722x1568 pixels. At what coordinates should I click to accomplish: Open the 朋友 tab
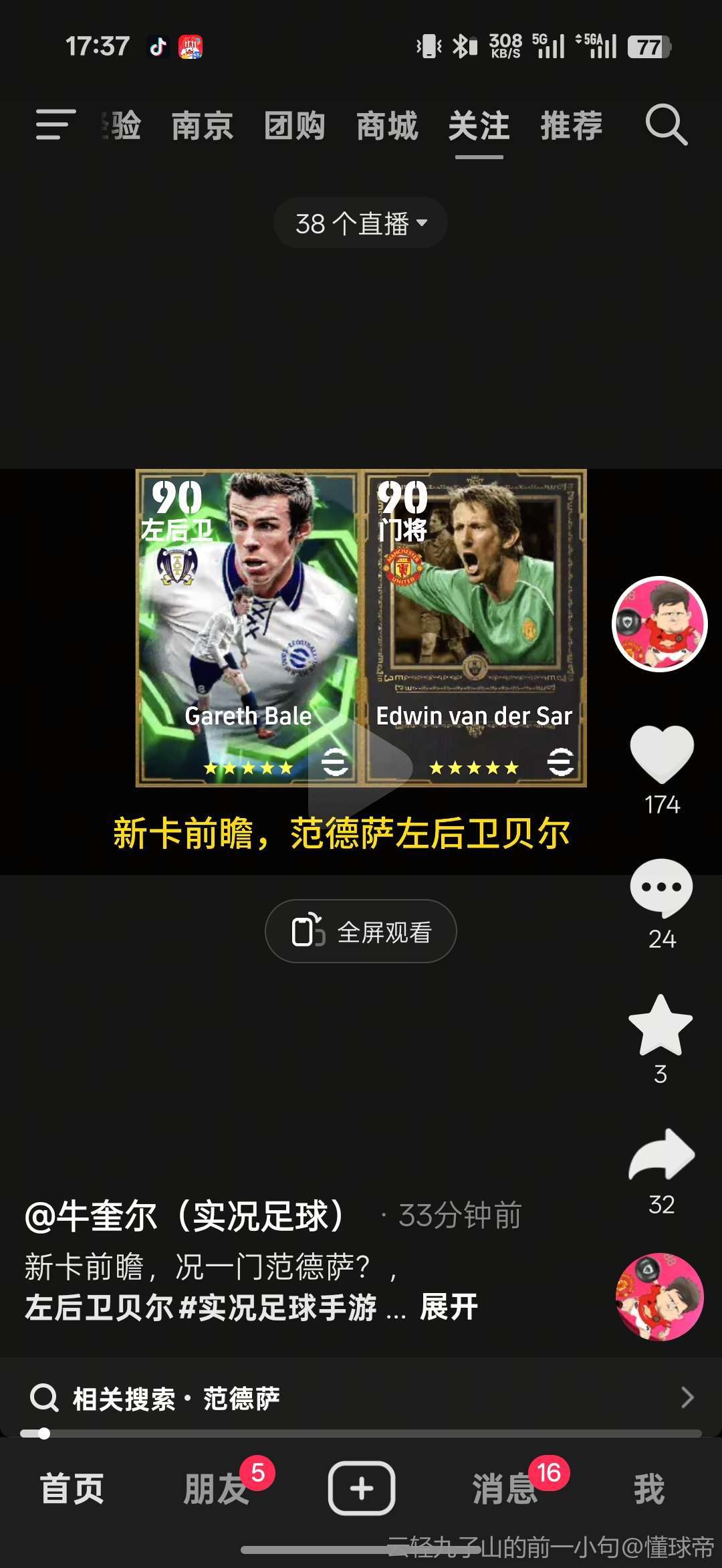point(217,1489)
